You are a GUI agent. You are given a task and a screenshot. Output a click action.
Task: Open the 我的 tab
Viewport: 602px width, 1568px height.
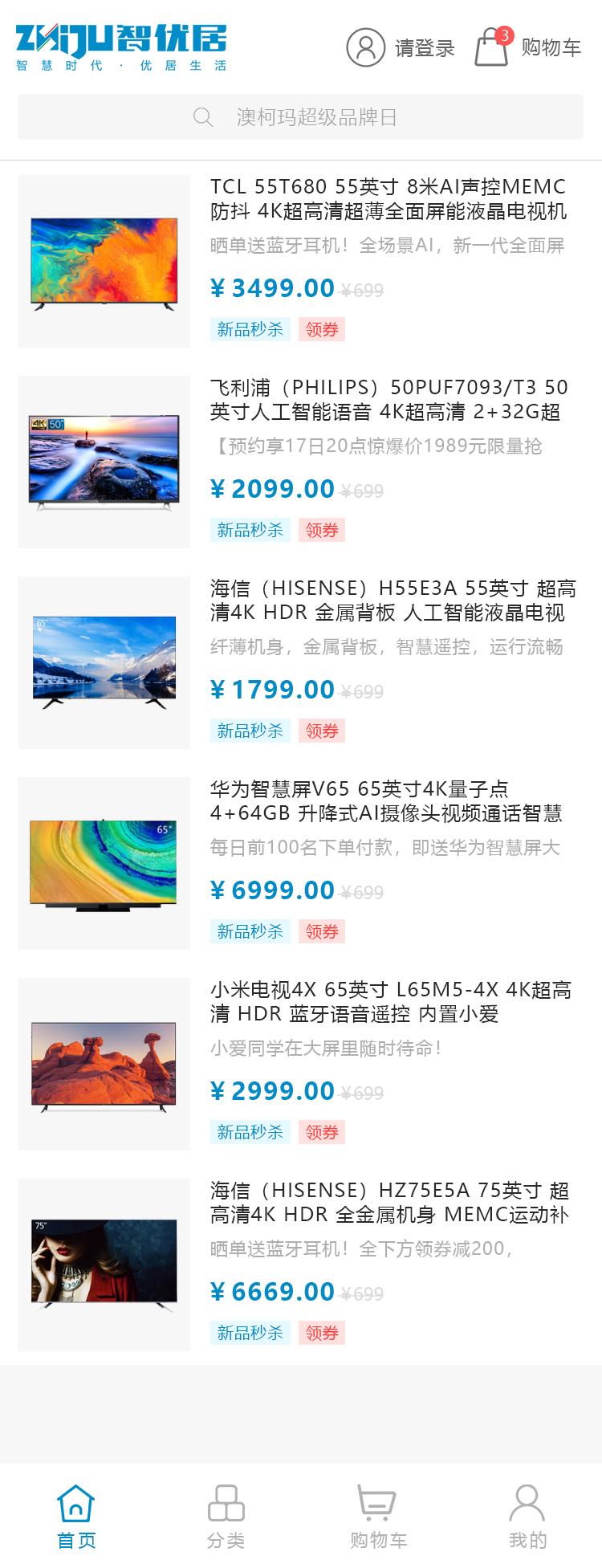pyautogui.click(x=527, y=1516)
